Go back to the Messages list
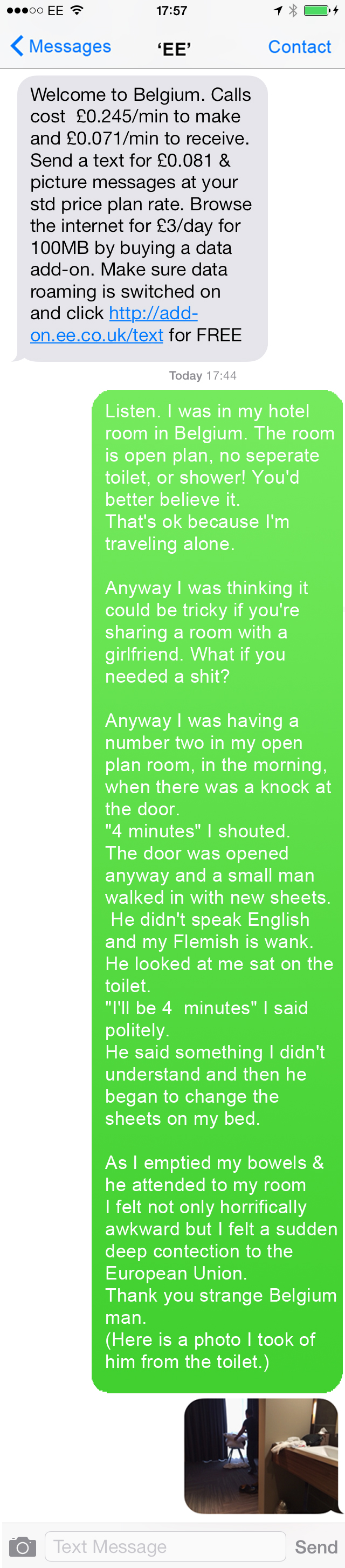 [x=60, y=47]
